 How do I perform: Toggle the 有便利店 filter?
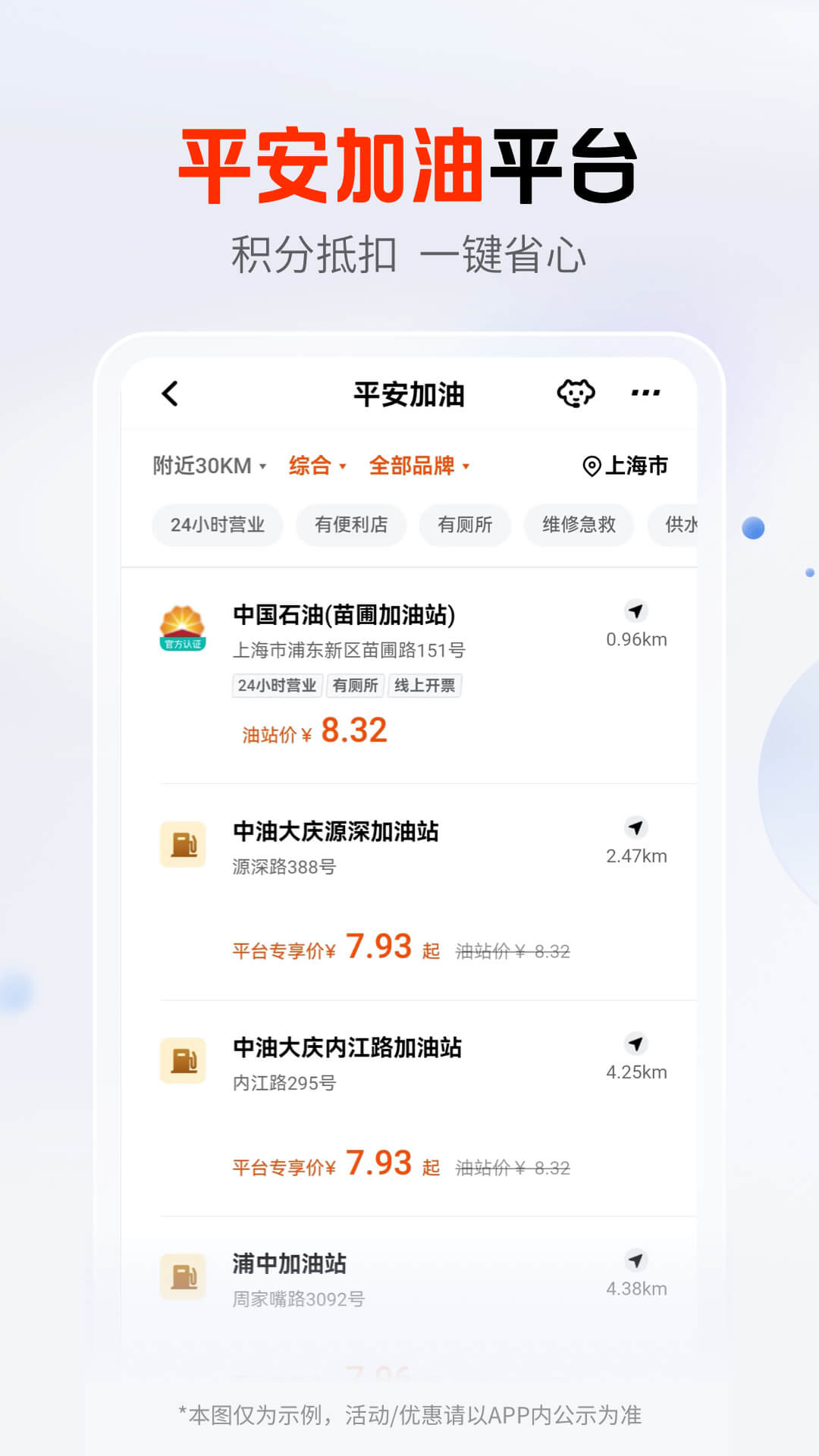350,526
